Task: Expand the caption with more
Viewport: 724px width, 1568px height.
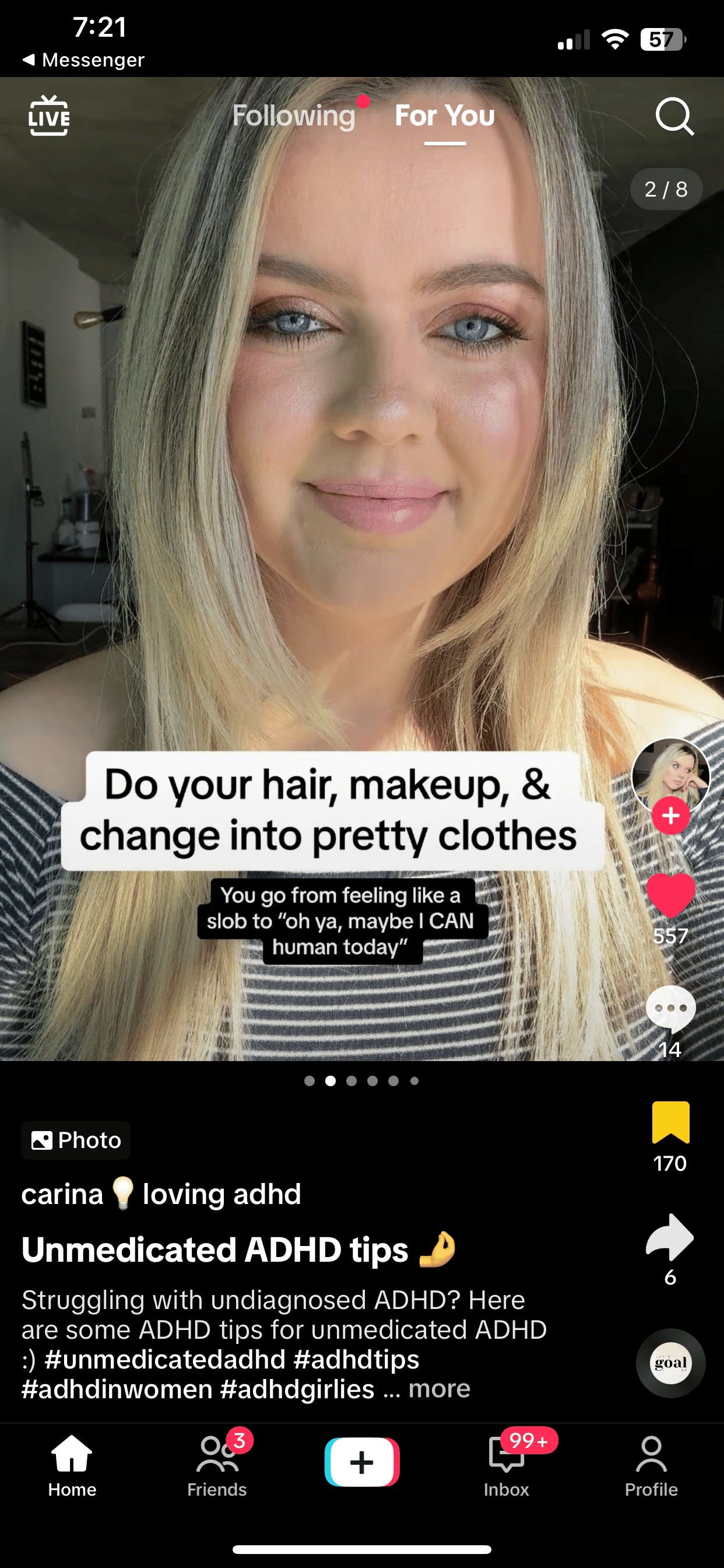Action: (440, 1389)
